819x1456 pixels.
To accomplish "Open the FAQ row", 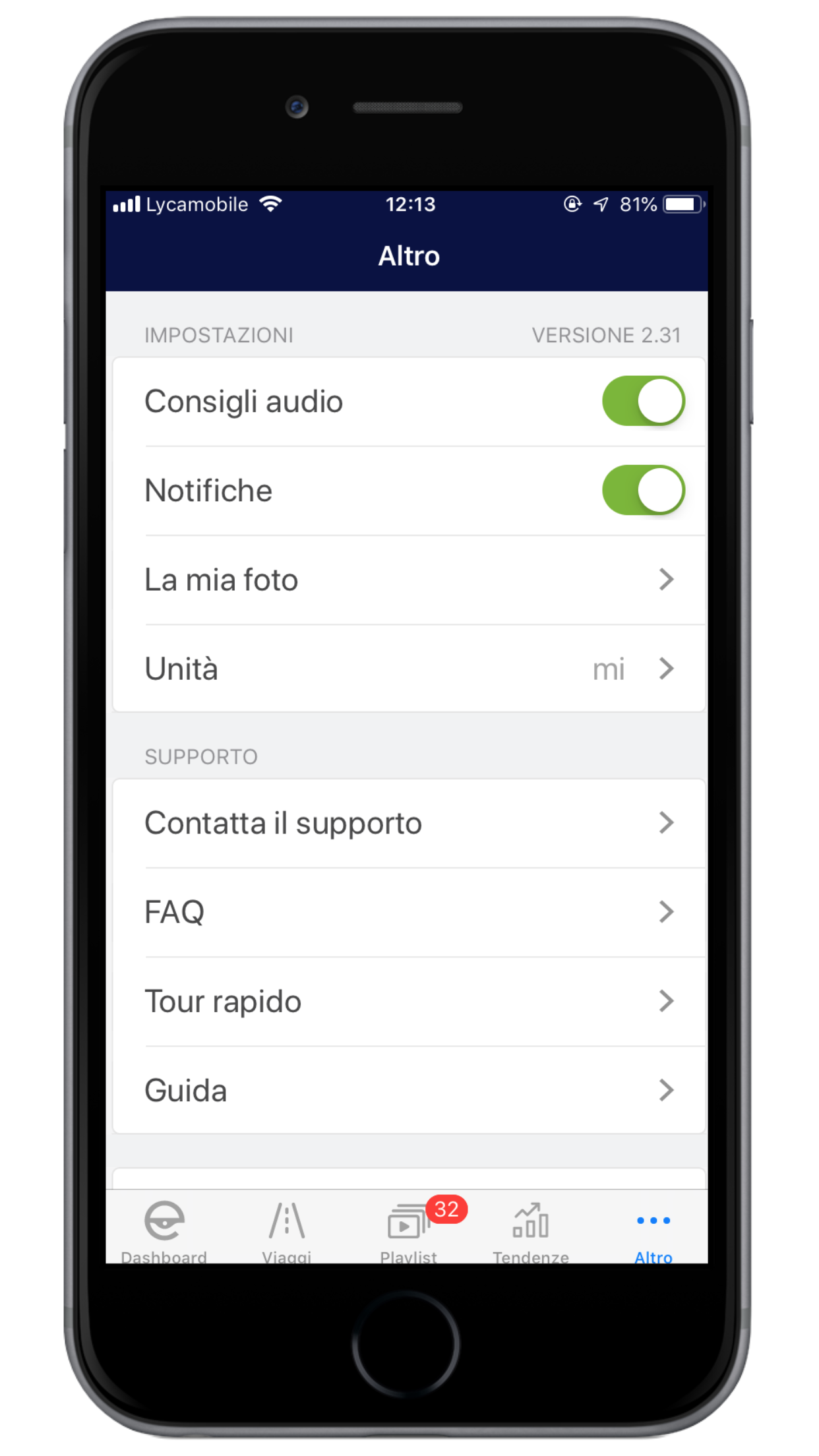I will point(409,912).
